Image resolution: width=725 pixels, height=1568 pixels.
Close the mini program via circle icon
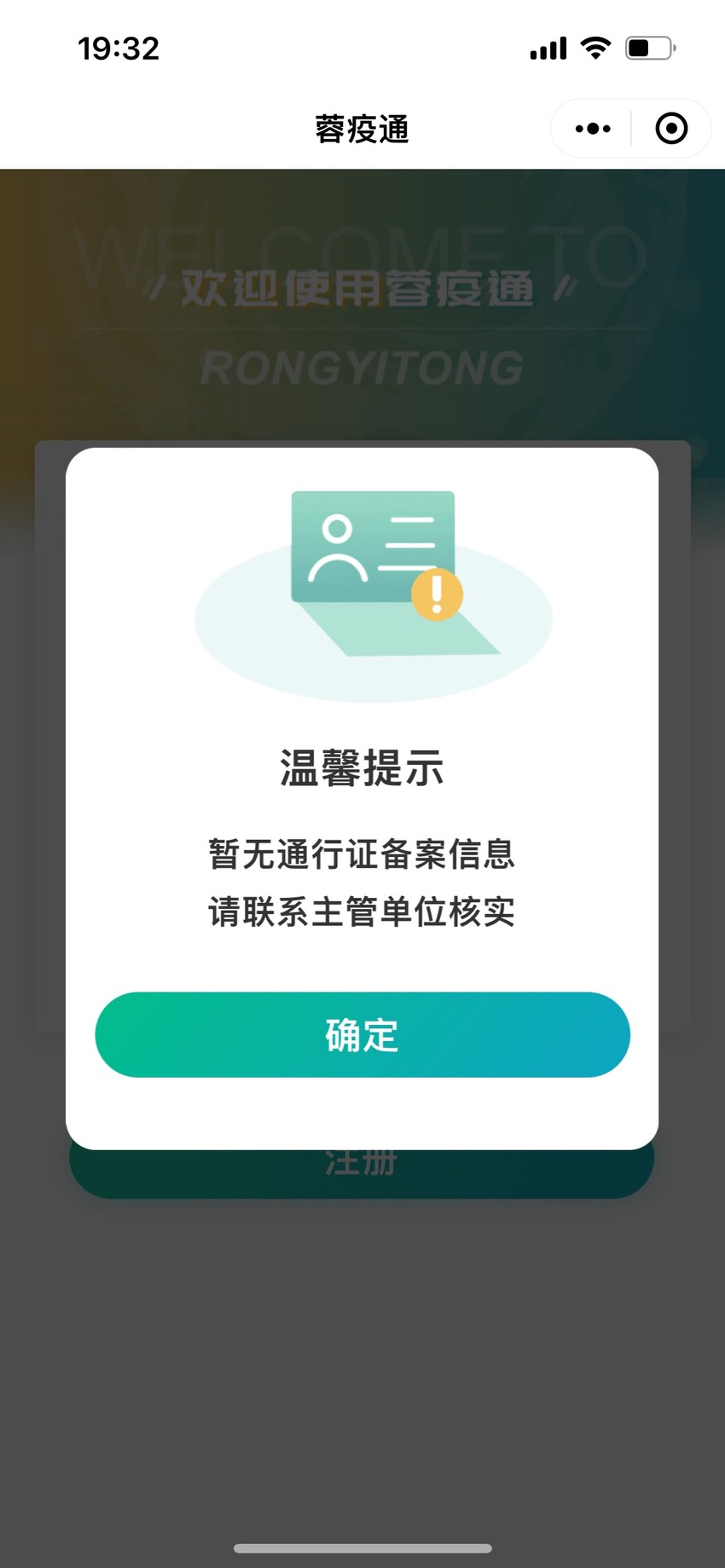(671, 129)
